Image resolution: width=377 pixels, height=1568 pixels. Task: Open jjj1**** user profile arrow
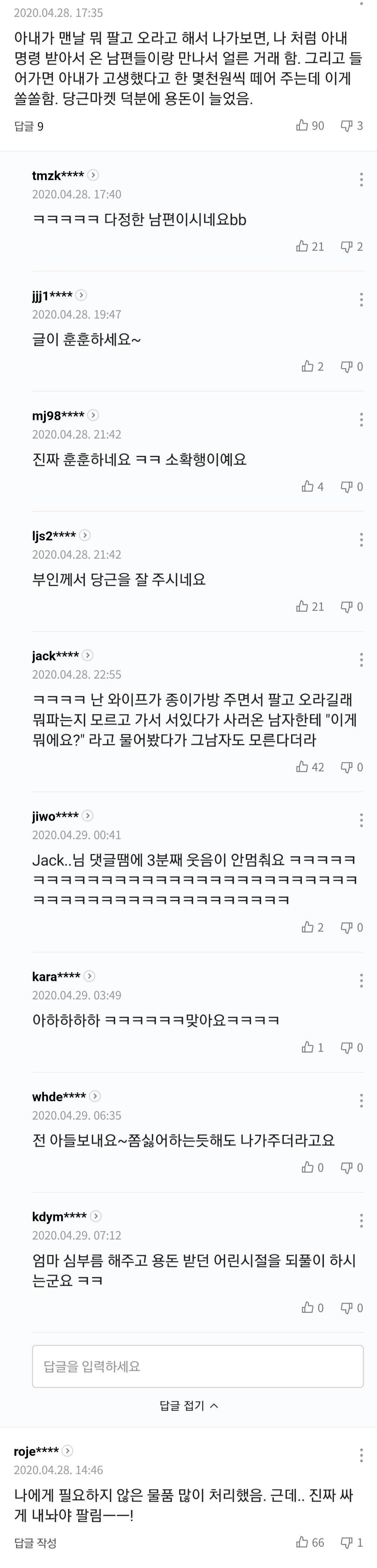coord(81,295)
